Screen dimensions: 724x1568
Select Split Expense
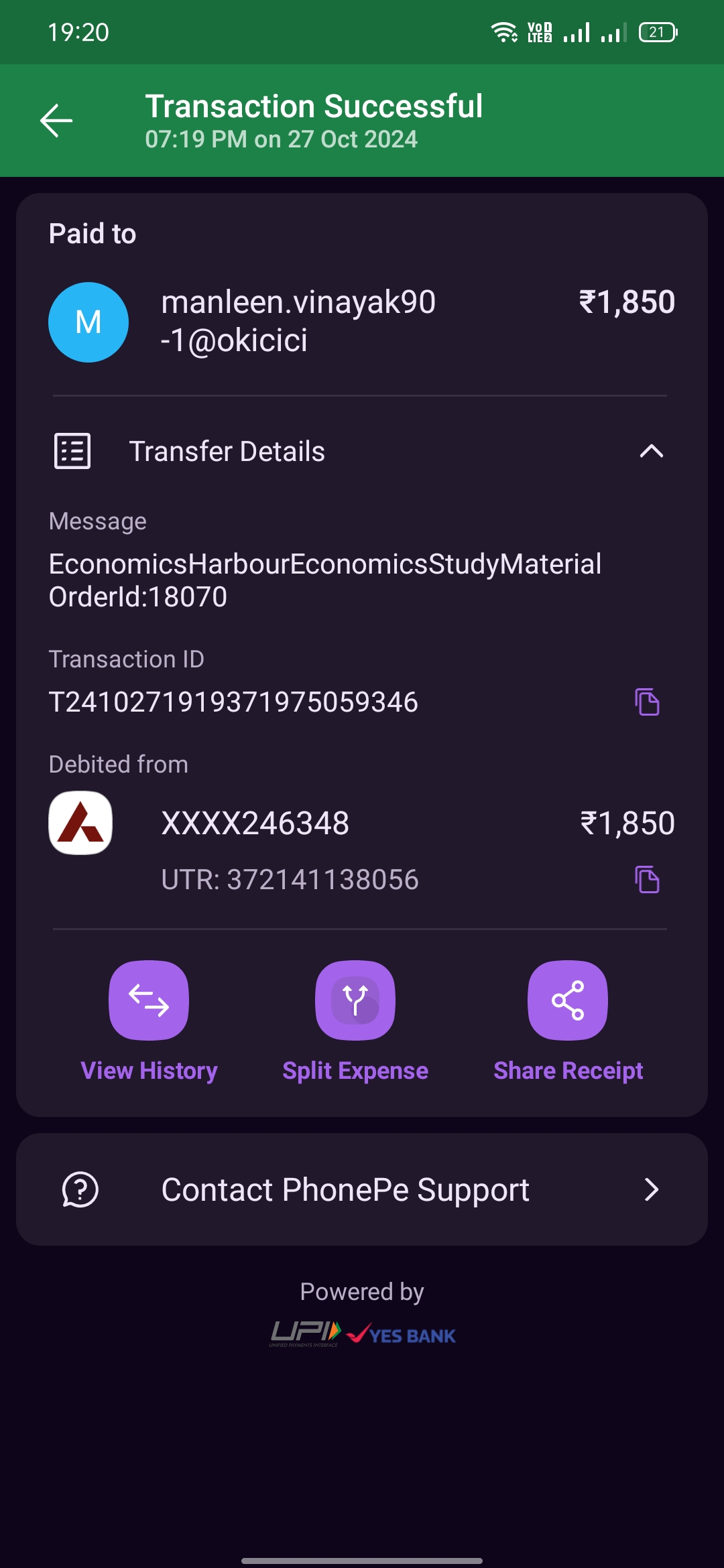[355, 1000]
